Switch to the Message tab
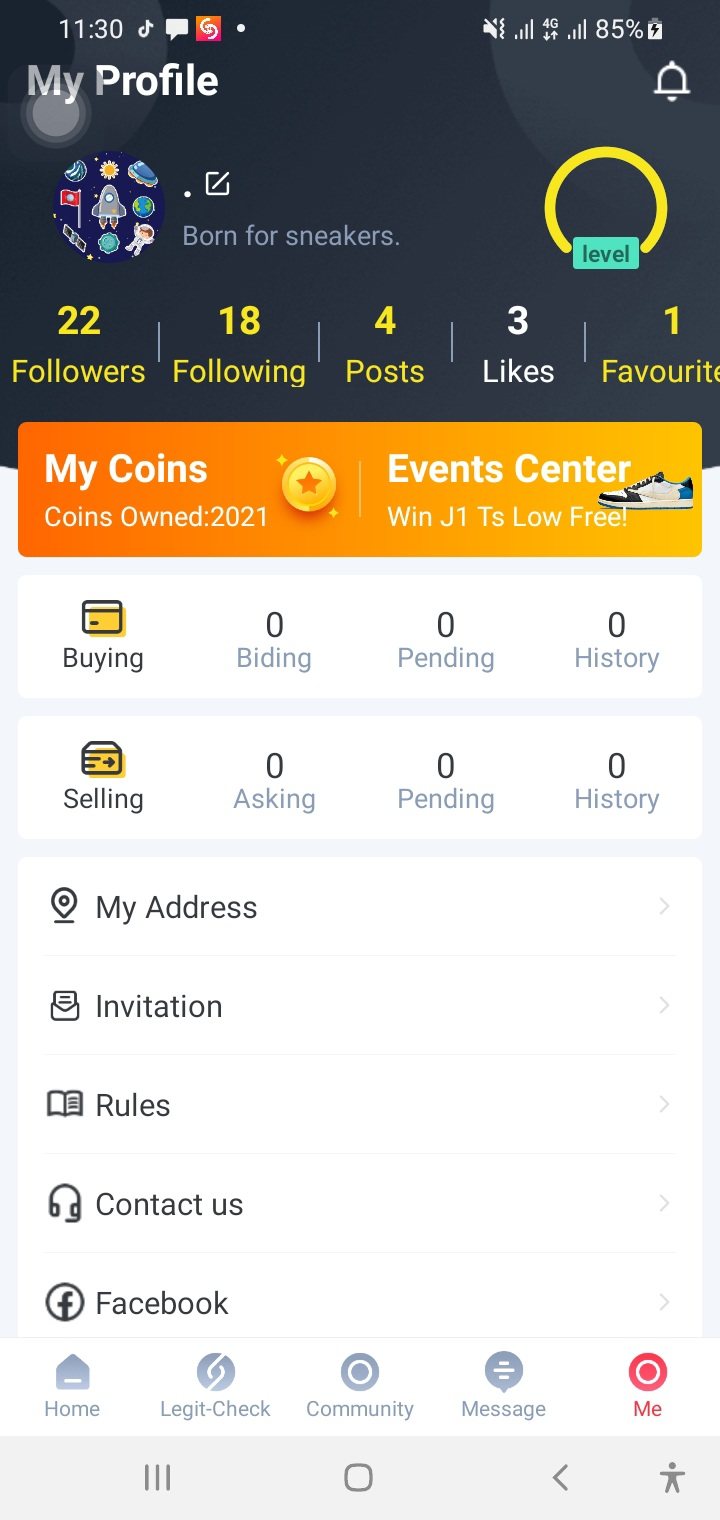 pos(503,1386)
